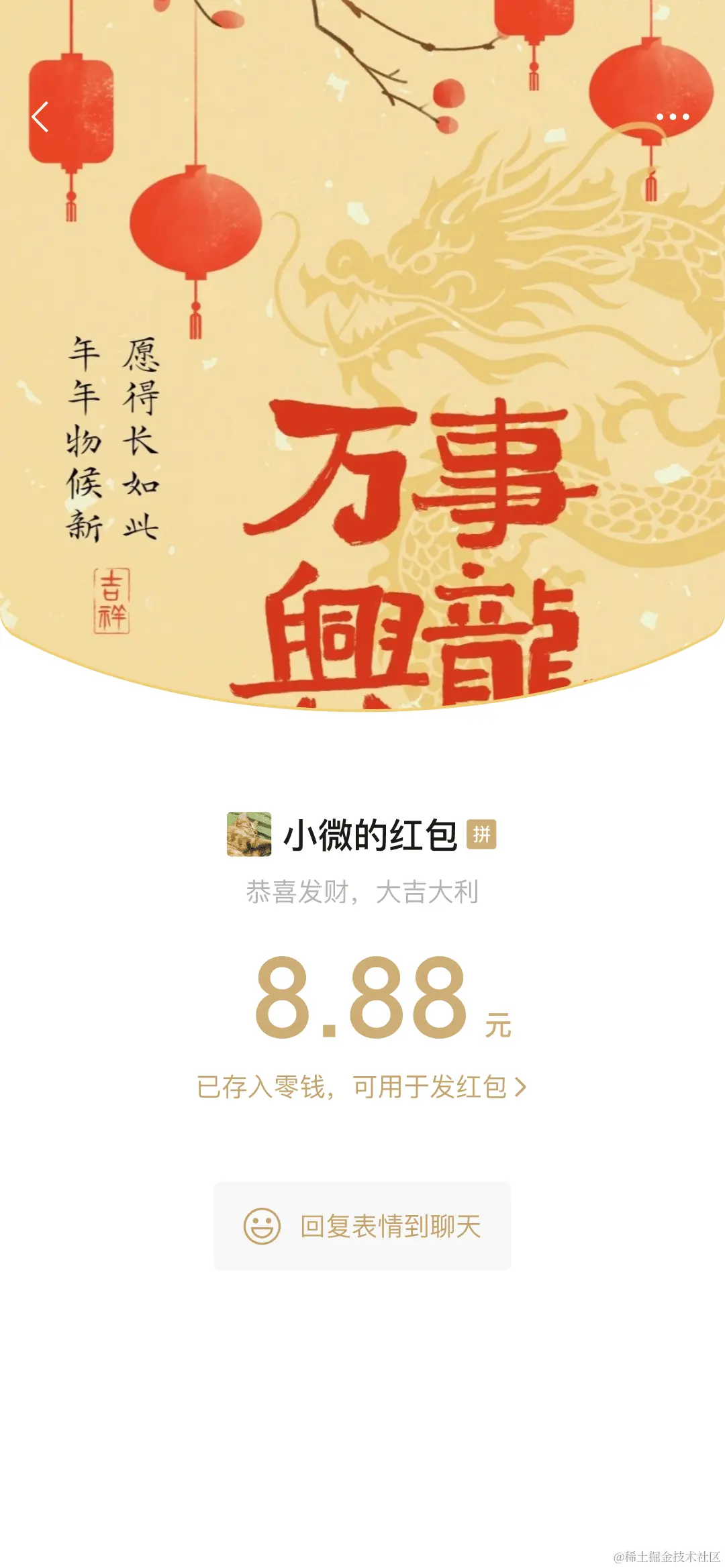Go back using the top-left arrow
The height and width of the screenshot is (1568, 725).
pos(40,117)
